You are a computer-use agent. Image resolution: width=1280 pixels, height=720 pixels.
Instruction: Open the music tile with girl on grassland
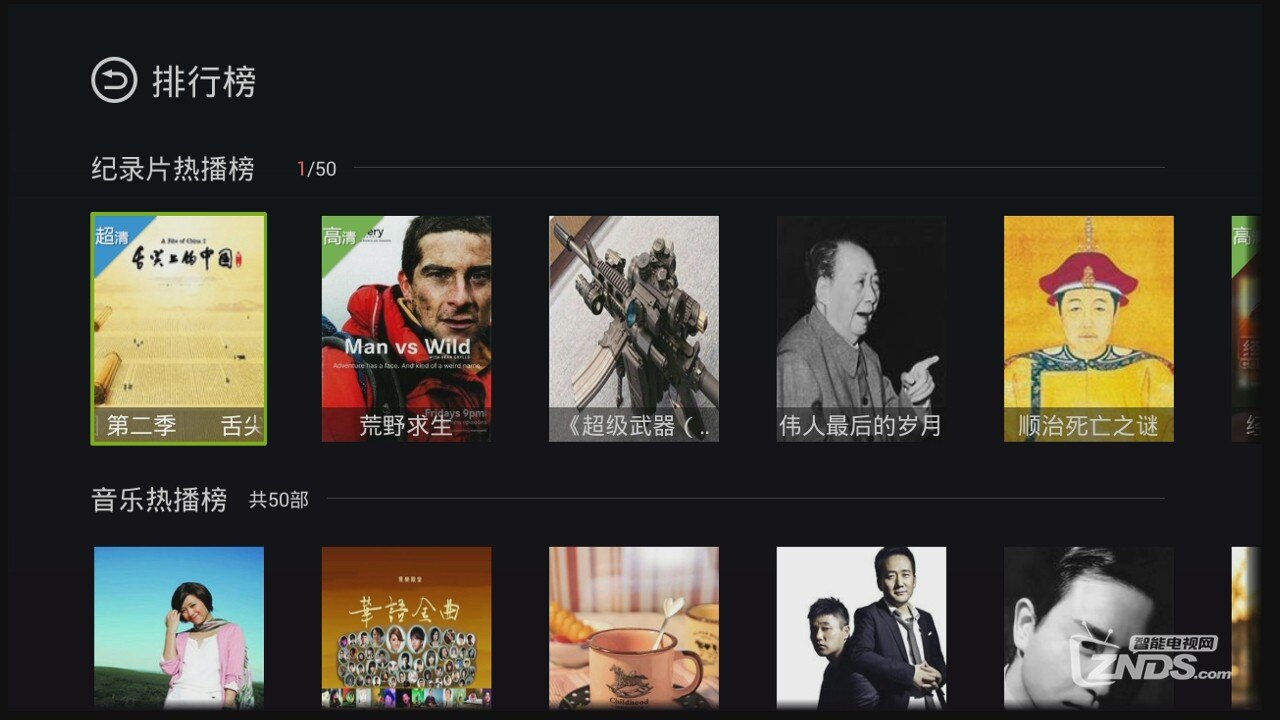(x=179, y=628)
